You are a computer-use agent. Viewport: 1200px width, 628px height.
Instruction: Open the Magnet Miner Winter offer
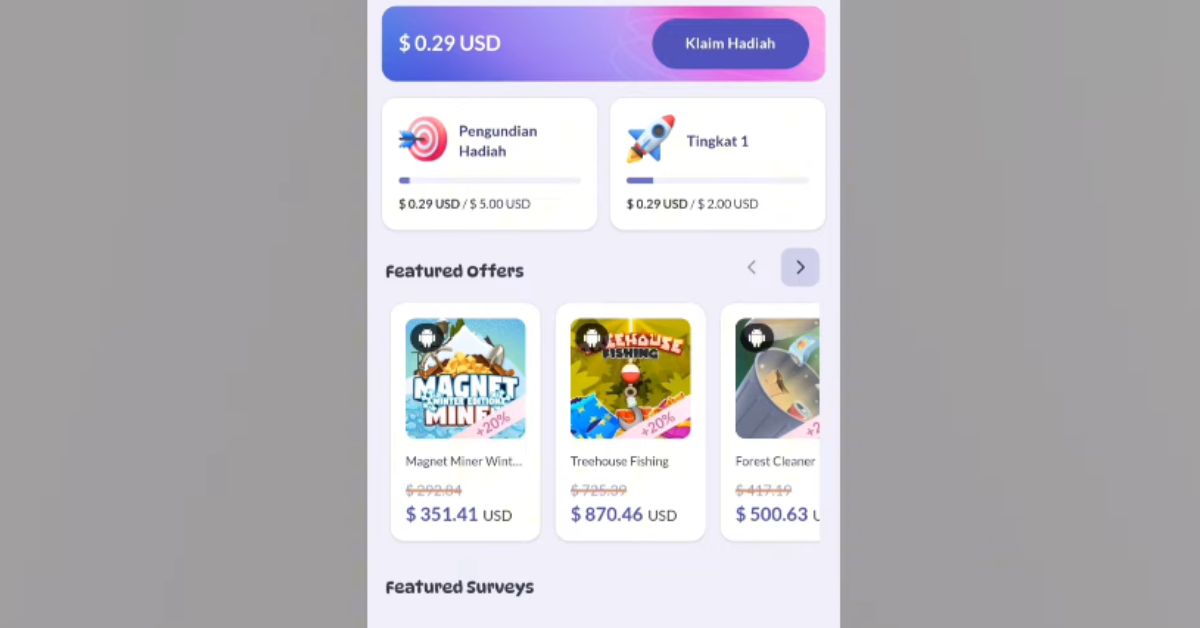pos(465,420)
